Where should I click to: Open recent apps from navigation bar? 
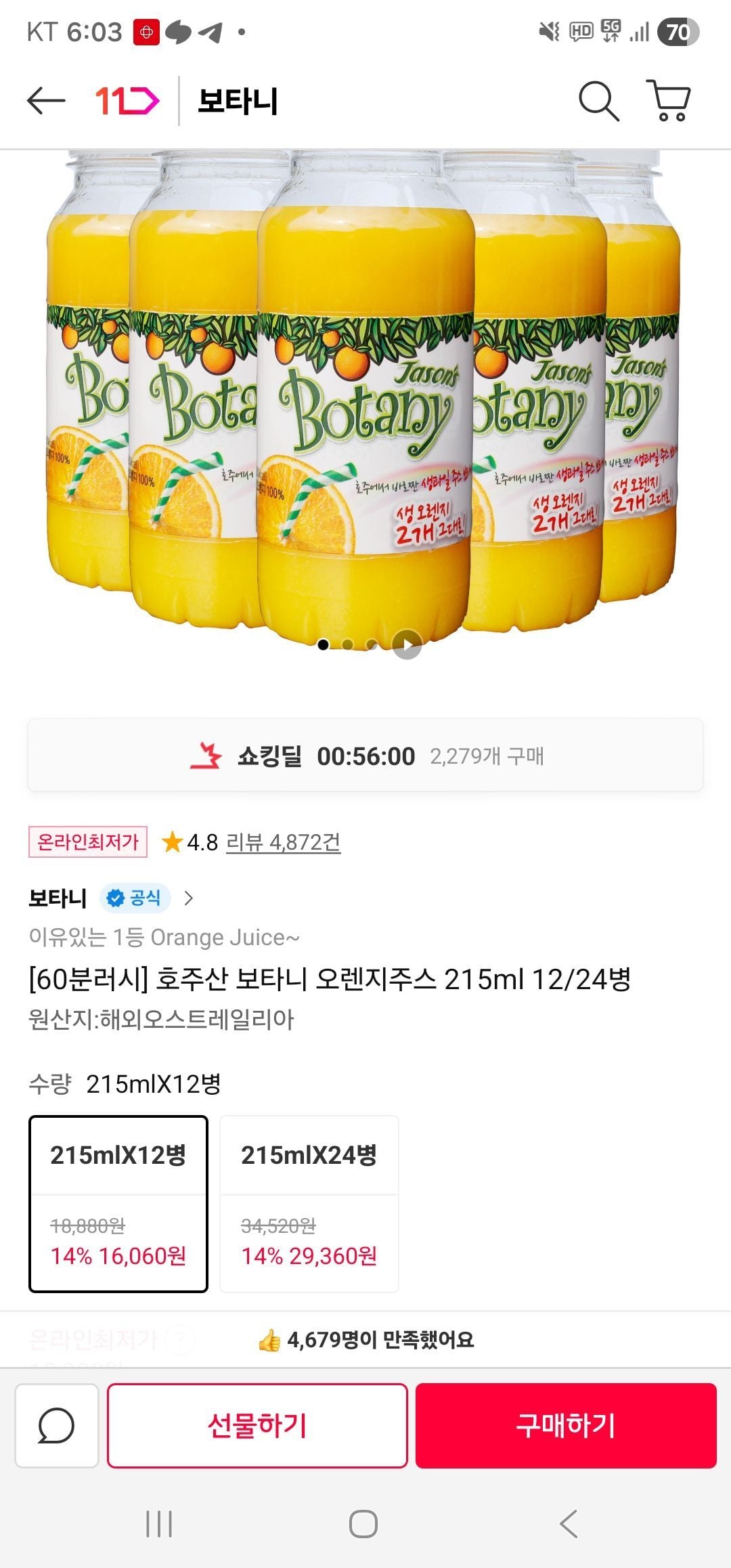pos(159,1525)
